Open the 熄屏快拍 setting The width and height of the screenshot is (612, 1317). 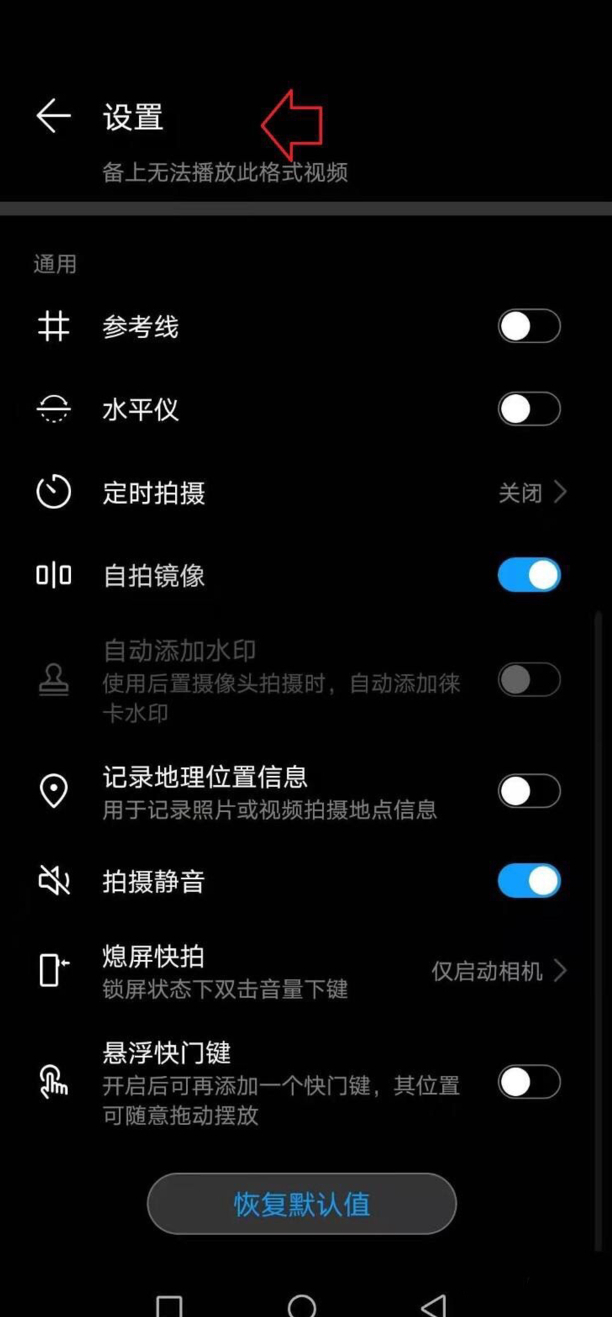click(x=498, y=970)
